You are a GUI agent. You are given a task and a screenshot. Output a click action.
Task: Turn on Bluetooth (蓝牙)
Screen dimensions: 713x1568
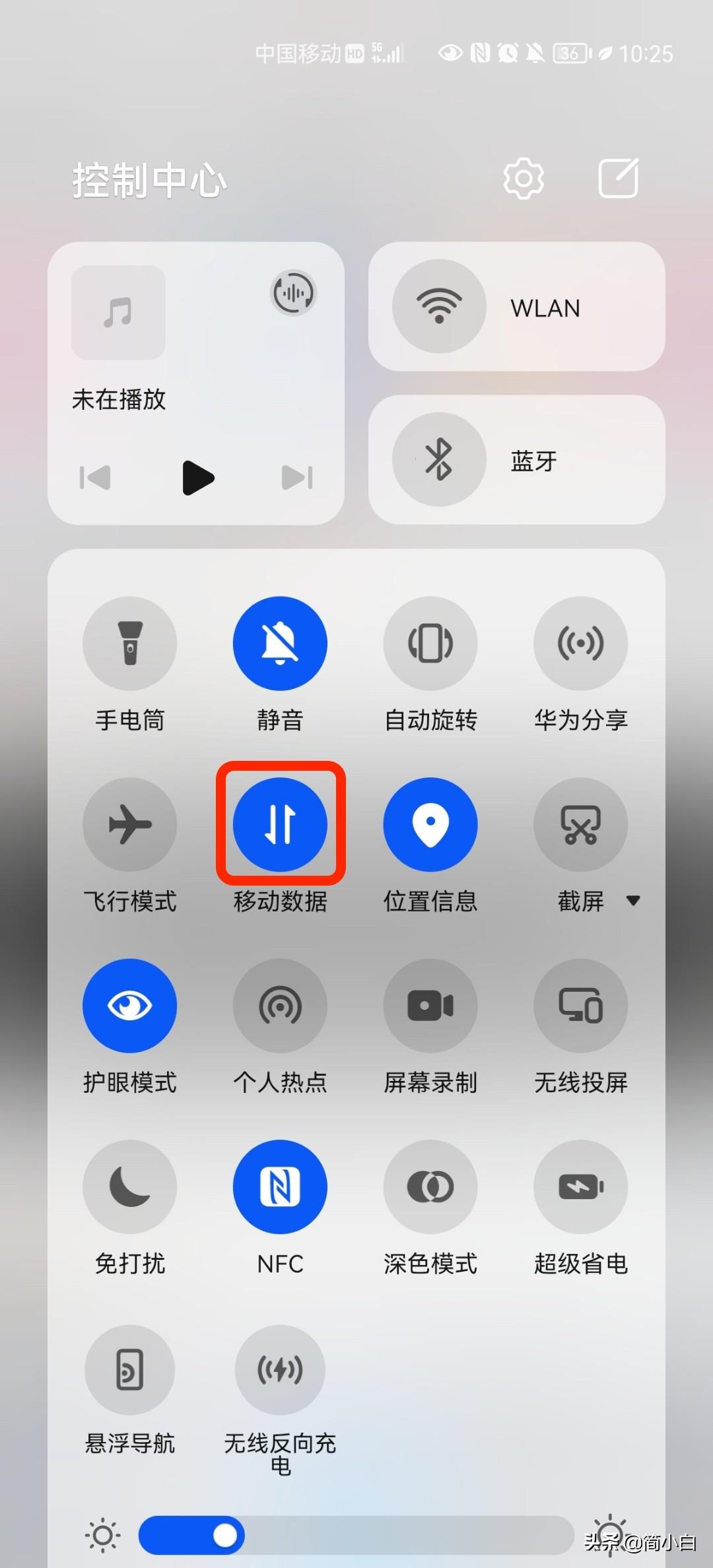point(439,460)
